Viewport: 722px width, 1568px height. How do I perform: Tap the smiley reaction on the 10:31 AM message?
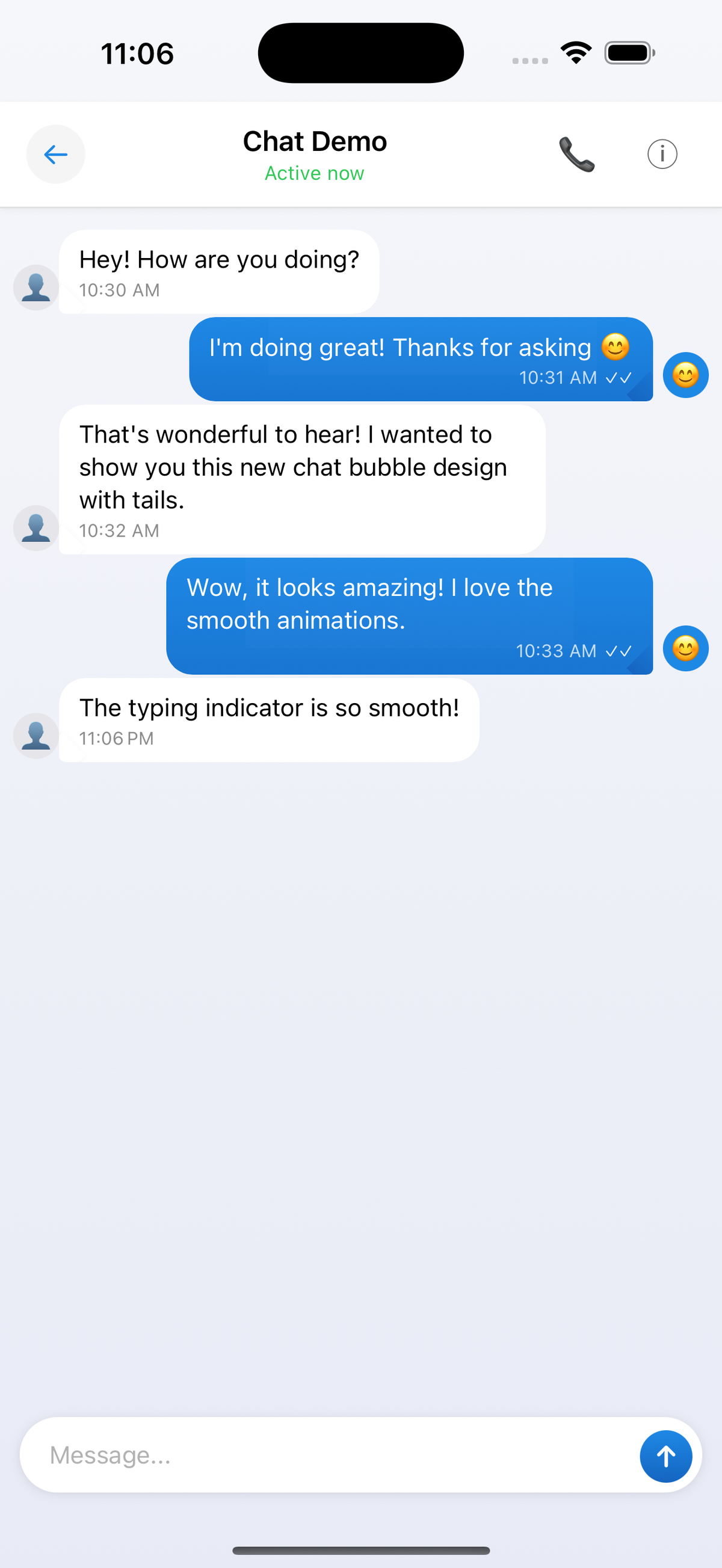pos(685,375)
